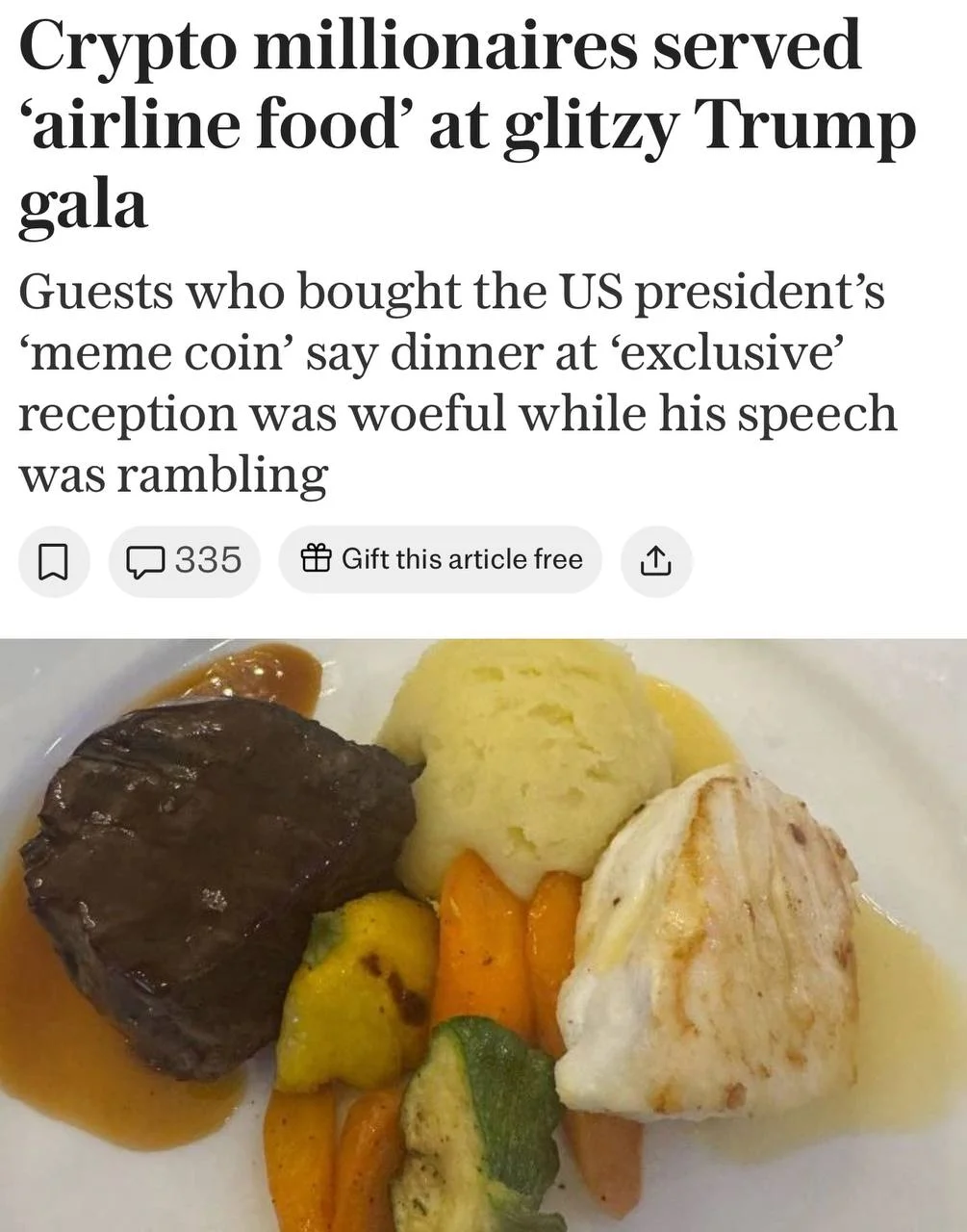This screenshot has height=1232, width=967.
Task: Gift this article free
Action: tap(441, 559)
